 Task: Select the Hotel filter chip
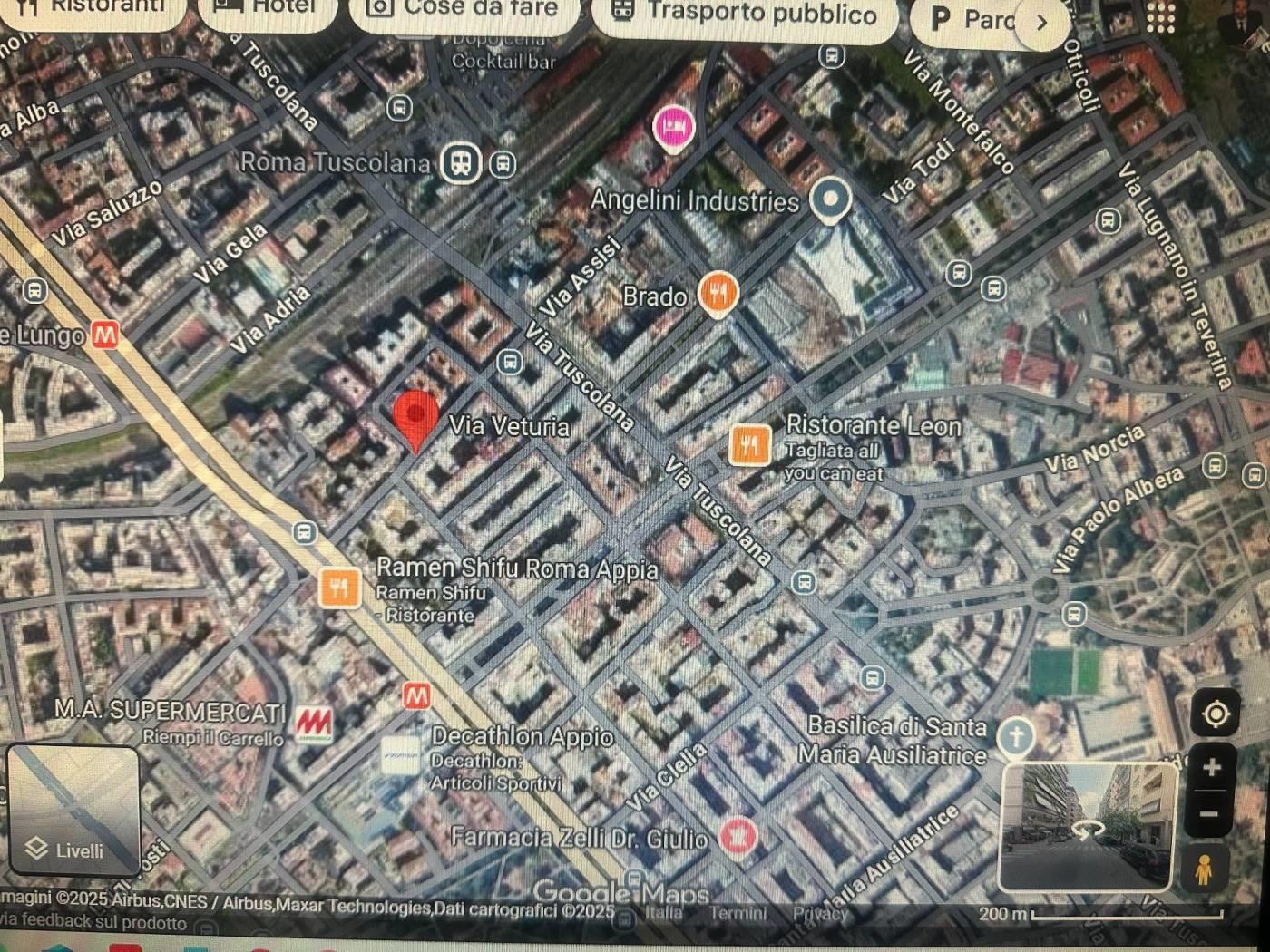pos(268,9)
